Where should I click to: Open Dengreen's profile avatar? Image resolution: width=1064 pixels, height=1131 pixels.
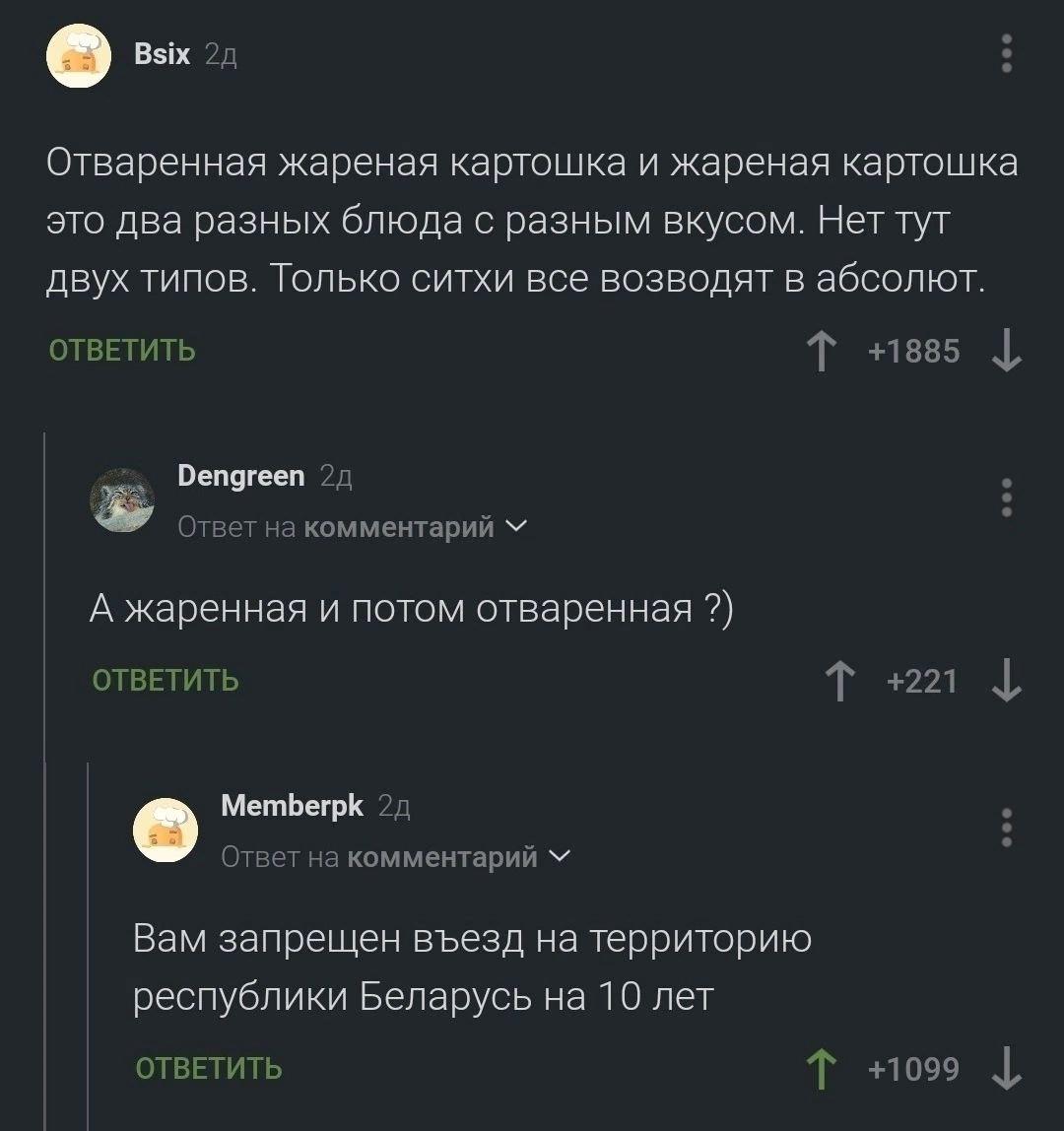[122, 500]
